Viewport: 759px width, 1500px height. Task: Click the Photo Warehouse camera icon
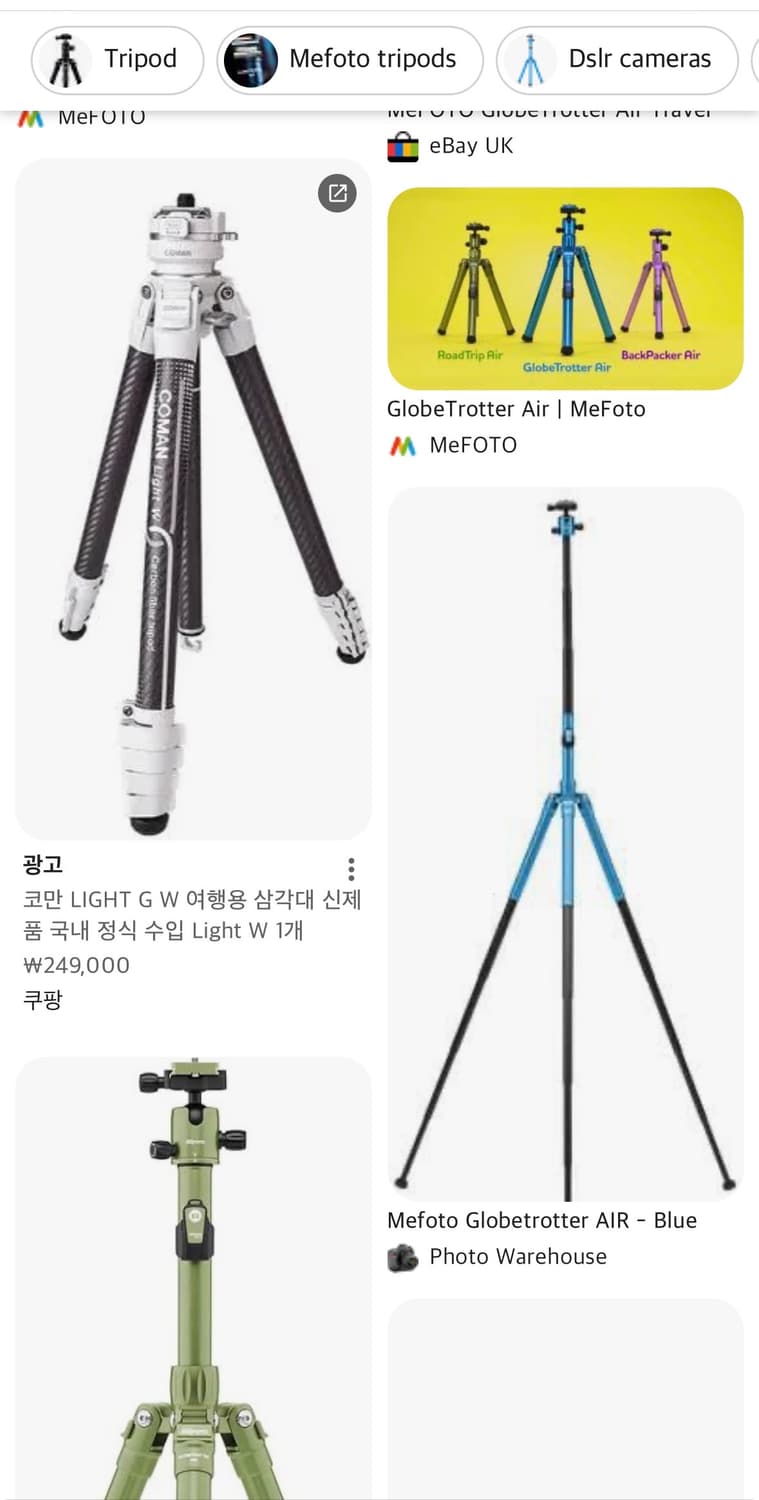403,1256
